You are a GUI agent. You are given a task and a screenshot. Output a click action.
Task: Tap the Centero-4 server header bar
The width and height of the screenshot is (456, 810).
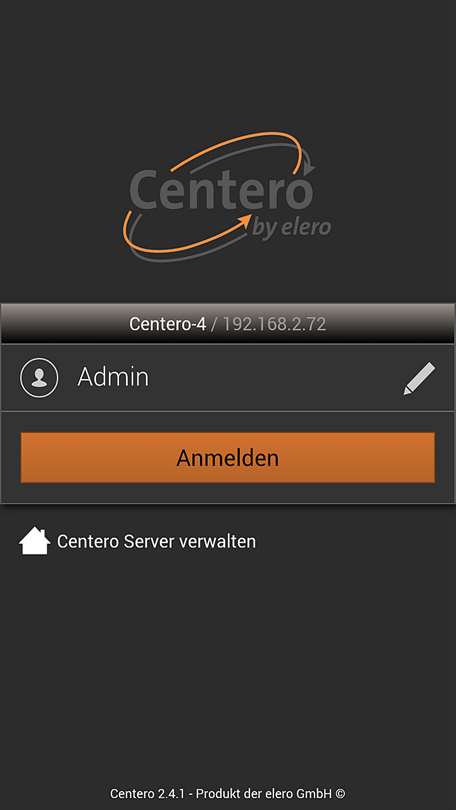coord(228,324)
